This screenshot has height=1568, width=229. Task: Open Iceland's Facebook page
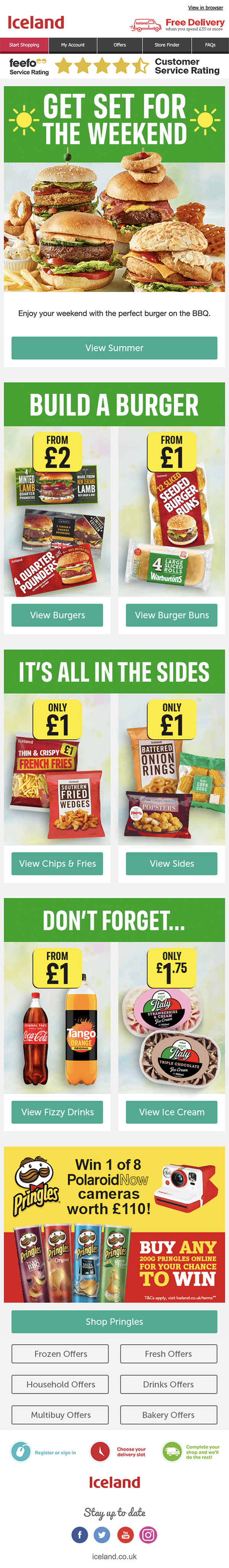(x=79, y=1534)
